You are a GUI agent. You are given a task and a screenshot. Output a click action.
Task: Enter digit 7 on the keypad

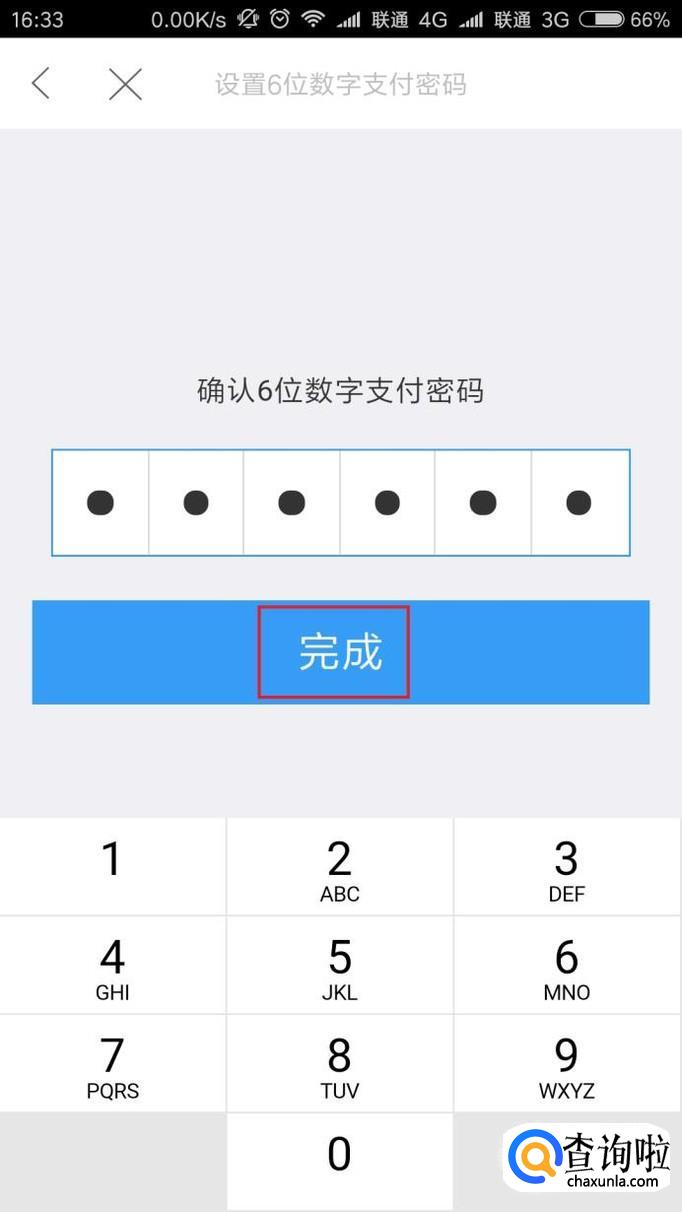click(112, 1063)
